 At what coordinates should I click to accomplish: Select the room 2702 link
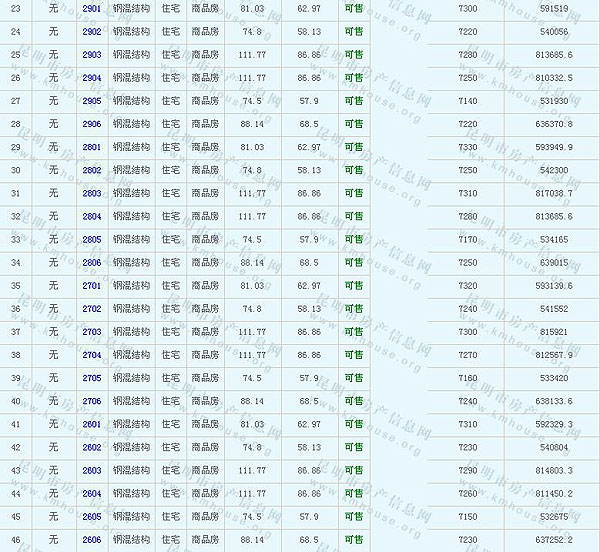click(91, 308)
